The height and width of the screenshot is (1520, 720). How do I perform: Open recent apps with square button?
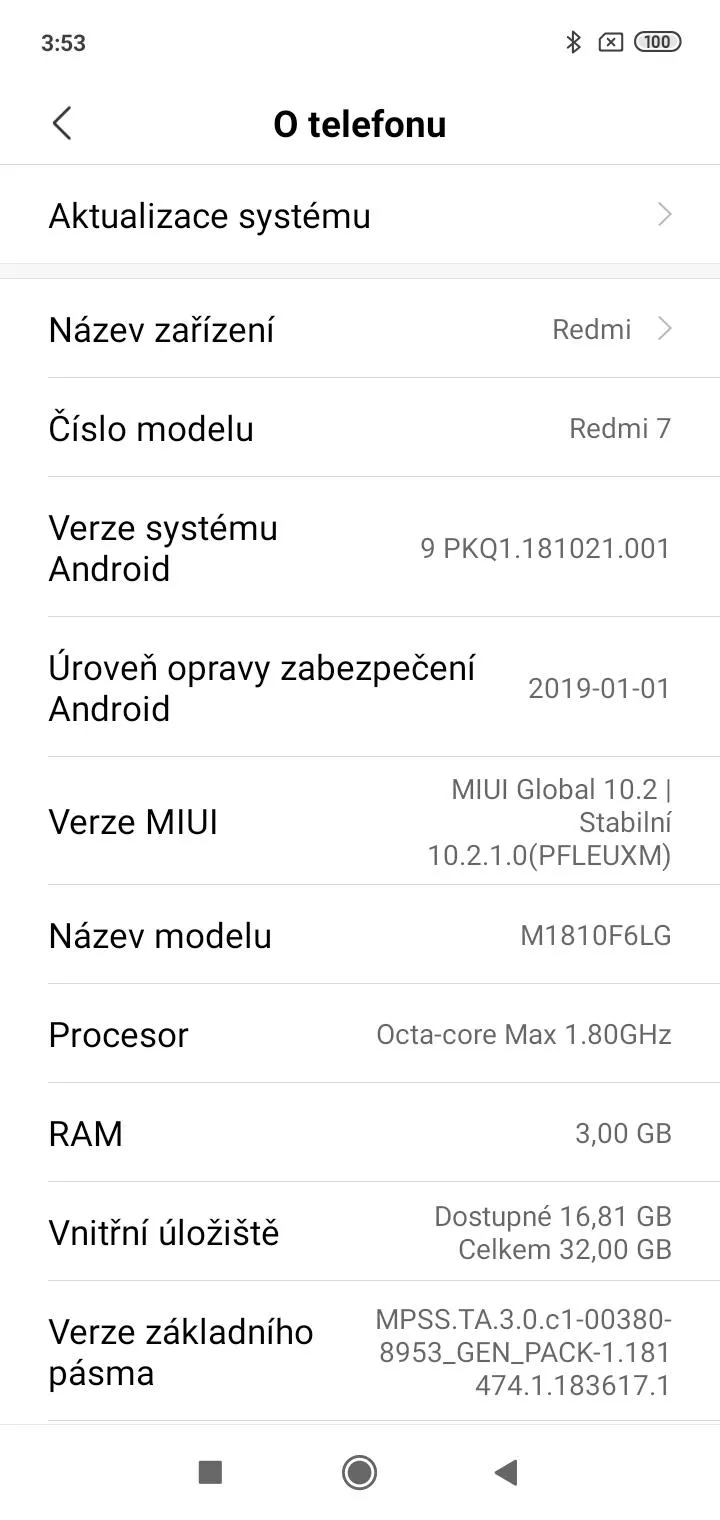tap(210, 1472)
